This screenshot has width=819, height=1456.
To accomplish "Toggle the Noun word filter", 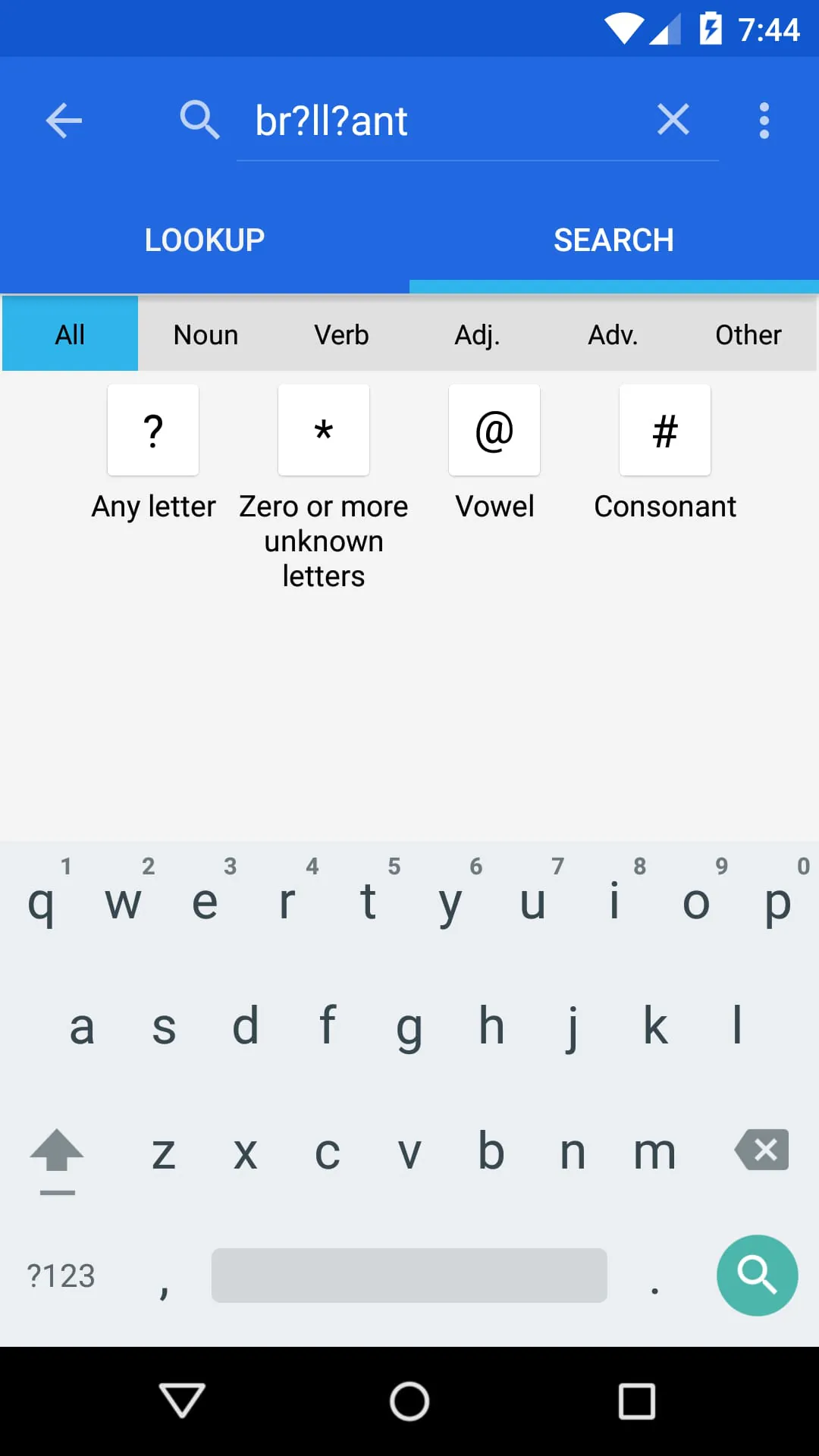I will (x=205, y=334).
